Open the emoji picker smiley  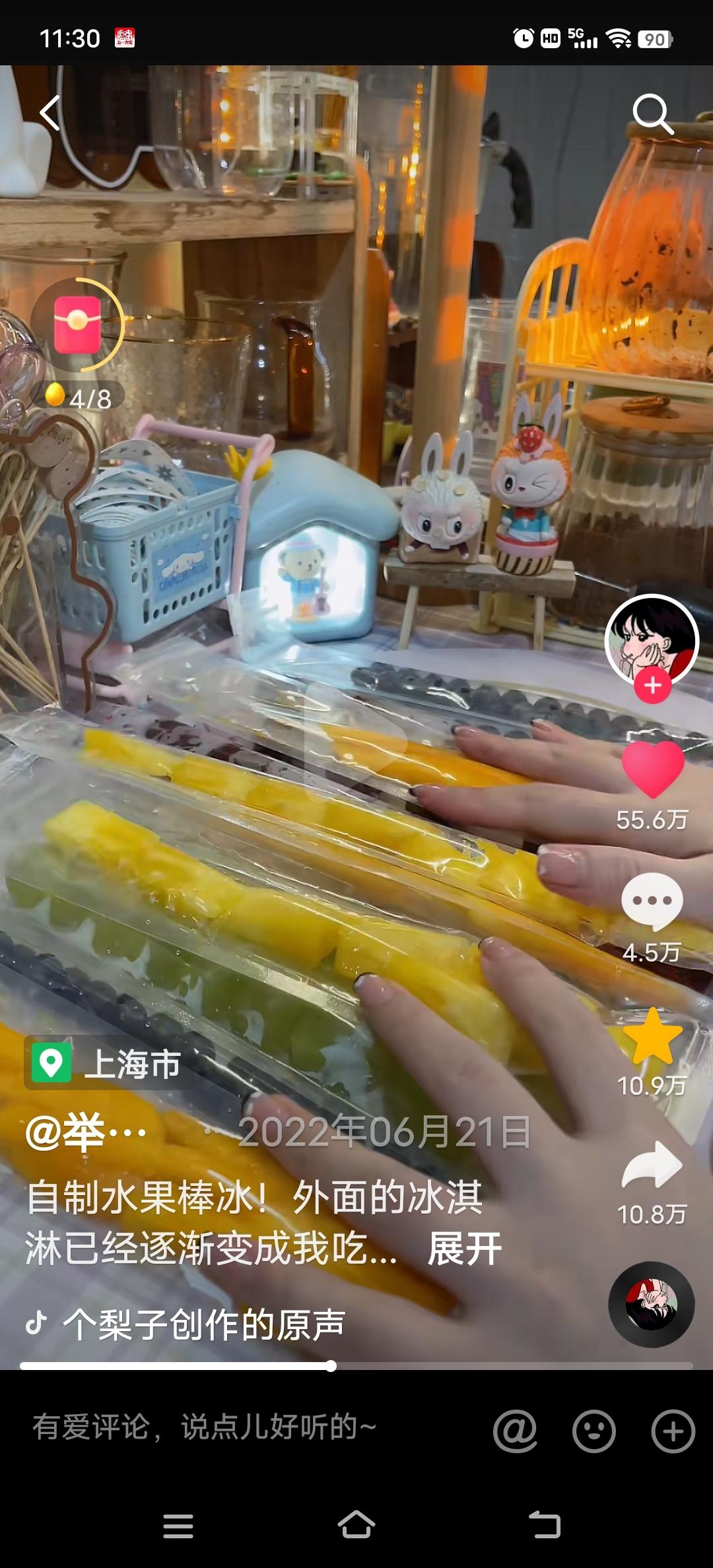pyautogui.click(x=594, y=1431)
